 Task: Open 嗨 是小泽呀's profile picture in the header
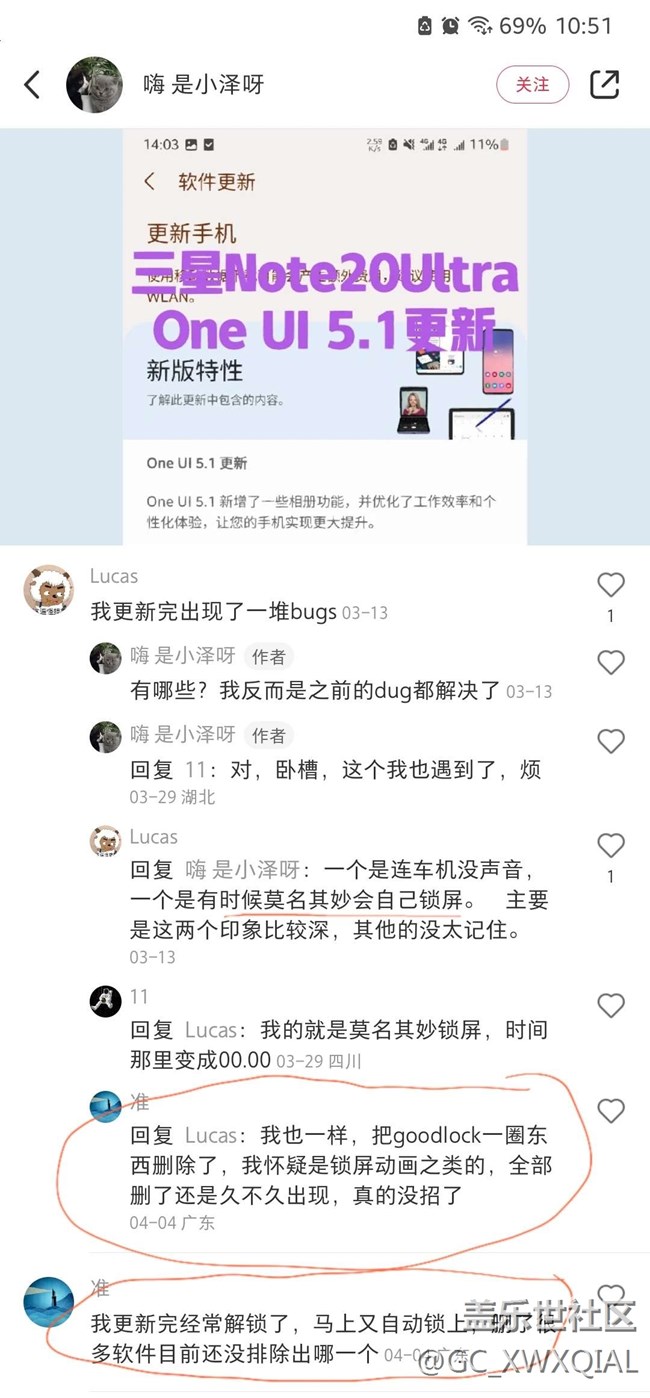[94, 85]
